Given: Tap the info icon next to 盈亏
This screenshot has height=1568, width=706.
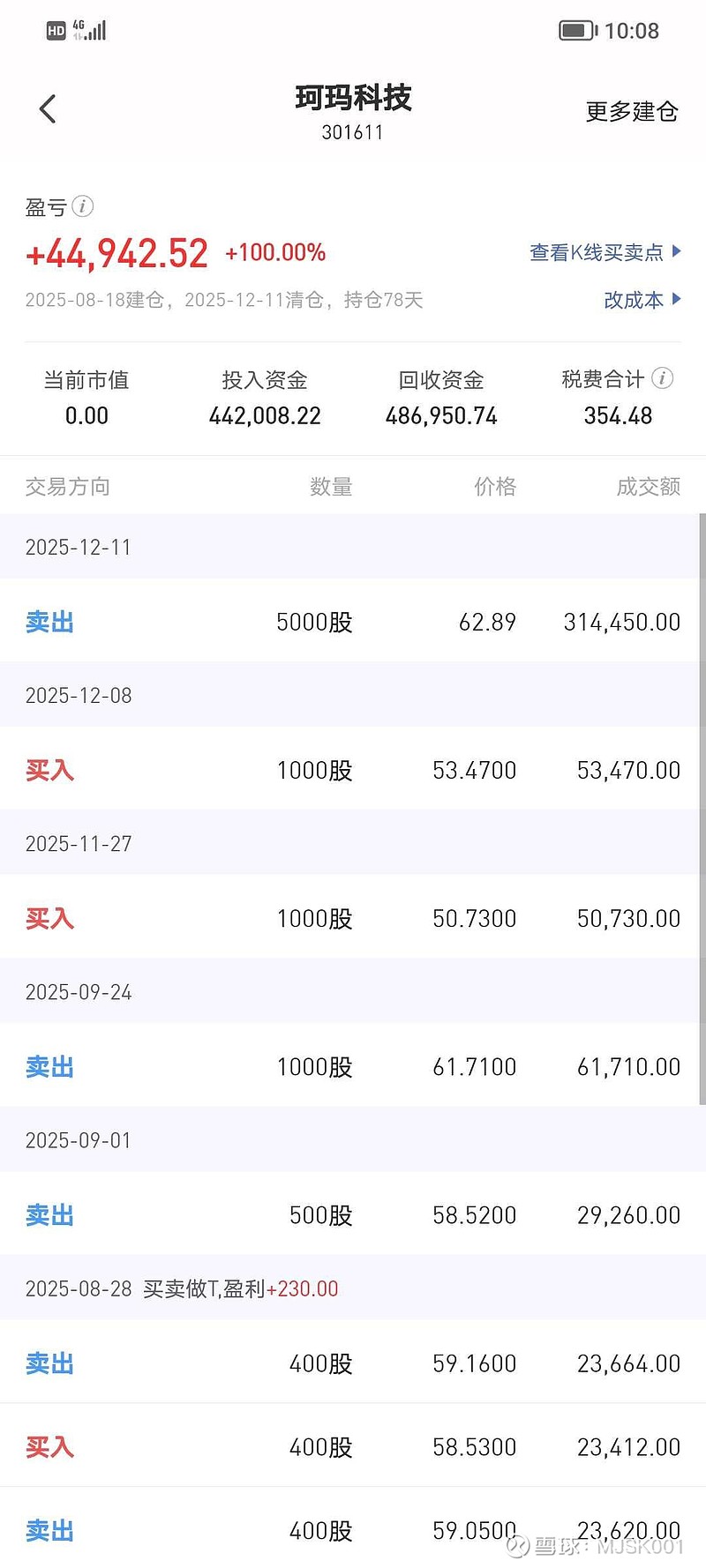Looking at the screenshot, I should (x=82, y=206).
